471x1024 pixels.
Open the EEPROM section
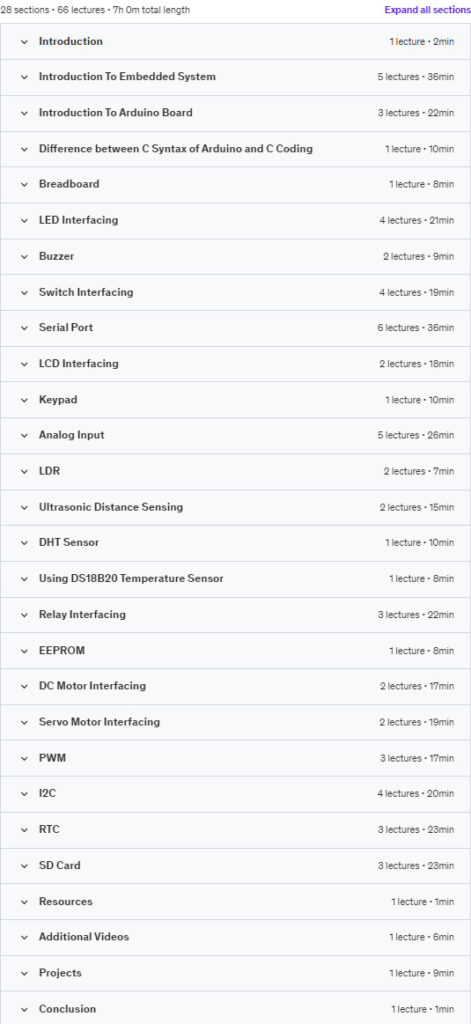[235, 650]
